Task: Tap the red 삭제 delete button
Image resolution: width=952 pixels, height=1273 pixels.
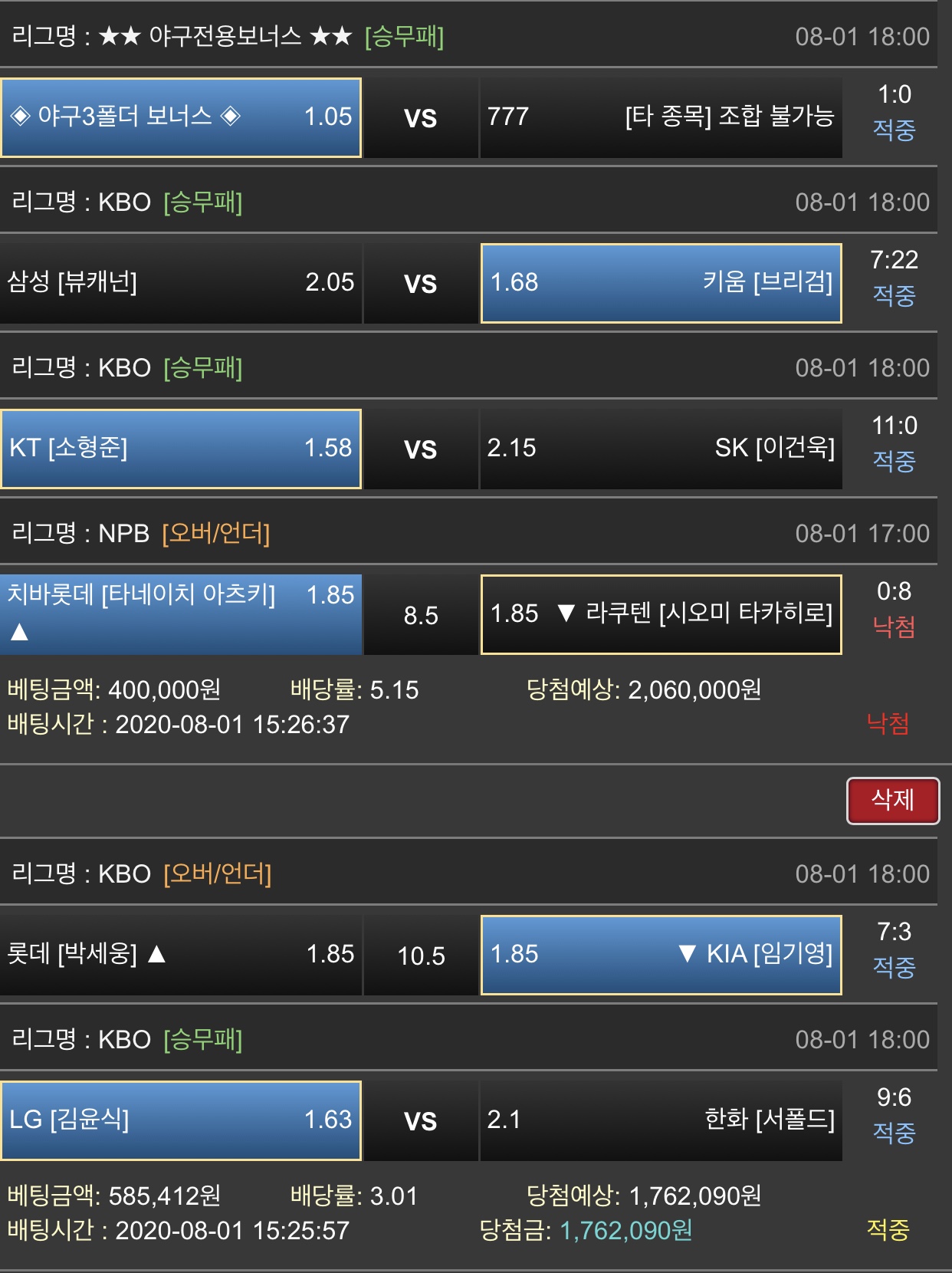Action: point(892,801)
